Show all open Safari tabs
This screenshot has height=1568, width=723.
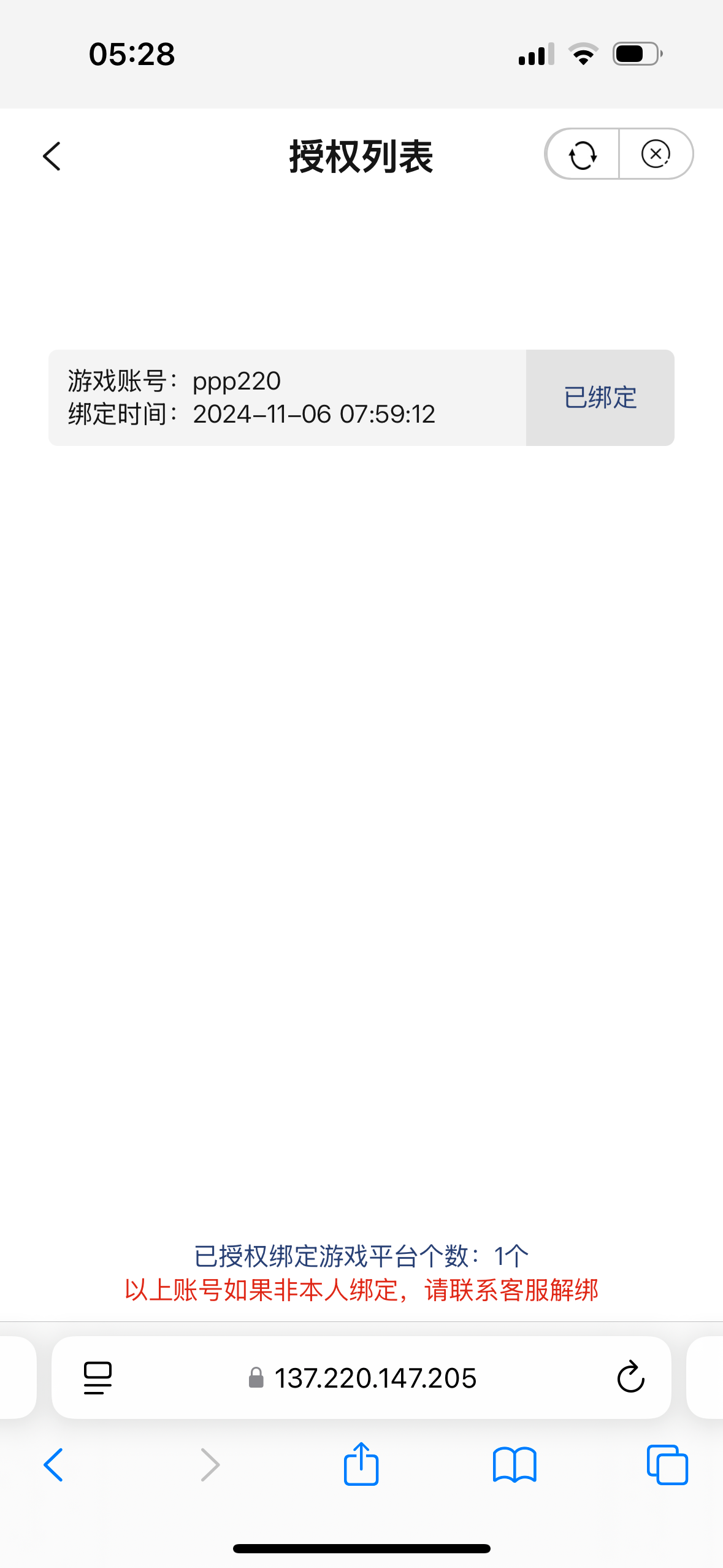667,1465
